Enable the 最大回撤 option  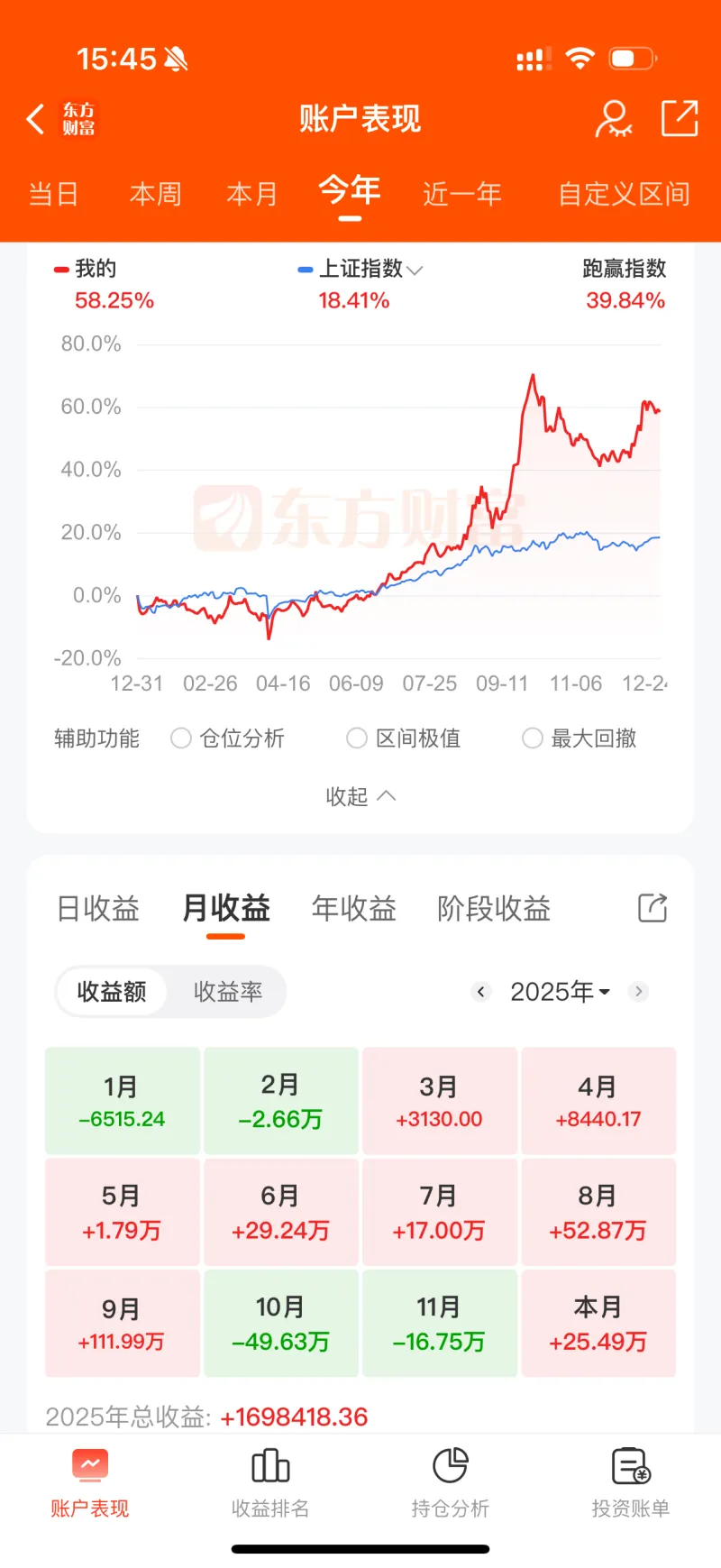click(x=534, y=738)
